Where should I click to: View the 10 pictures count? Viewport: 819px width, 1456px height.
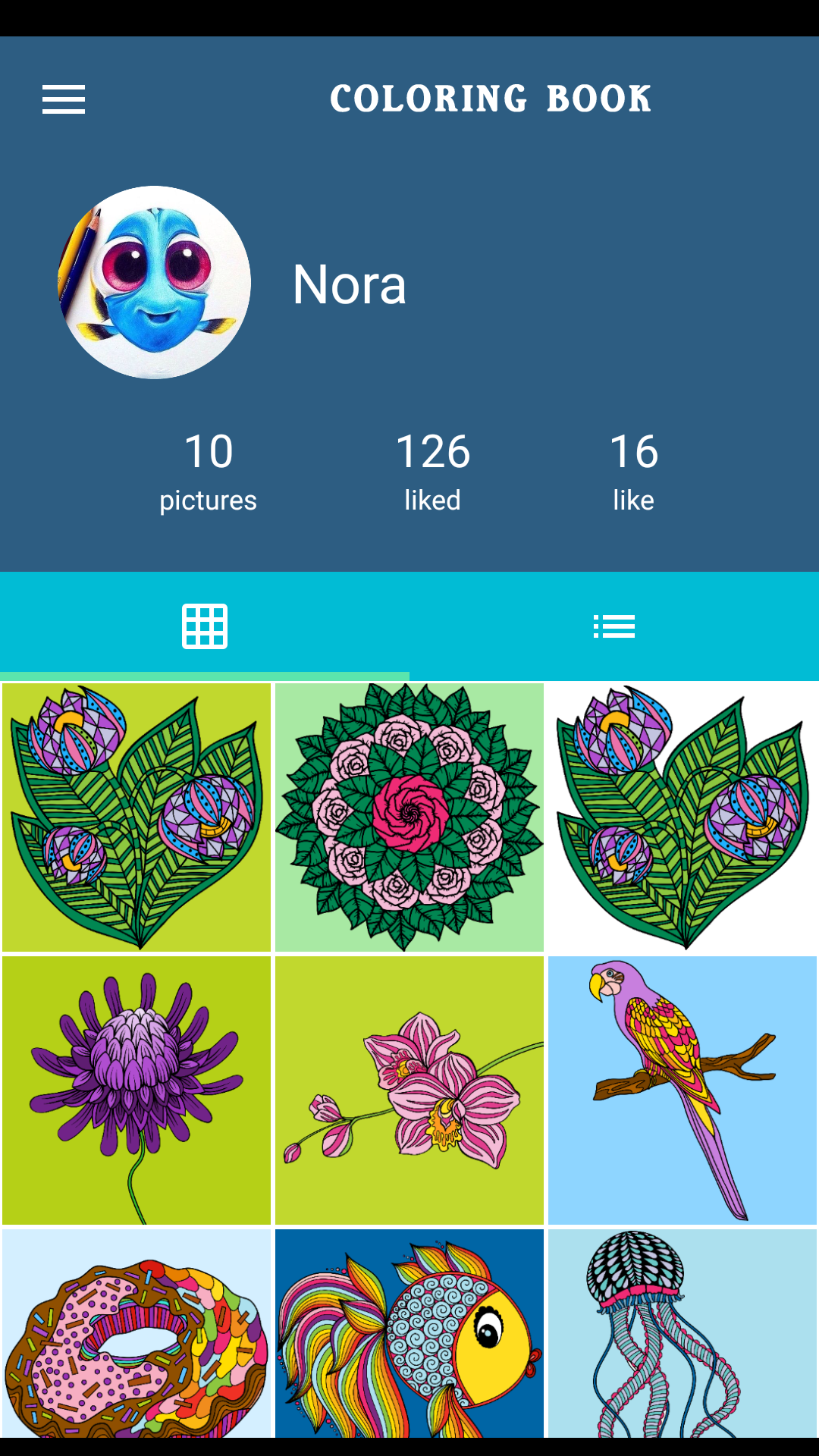(209, 470)
